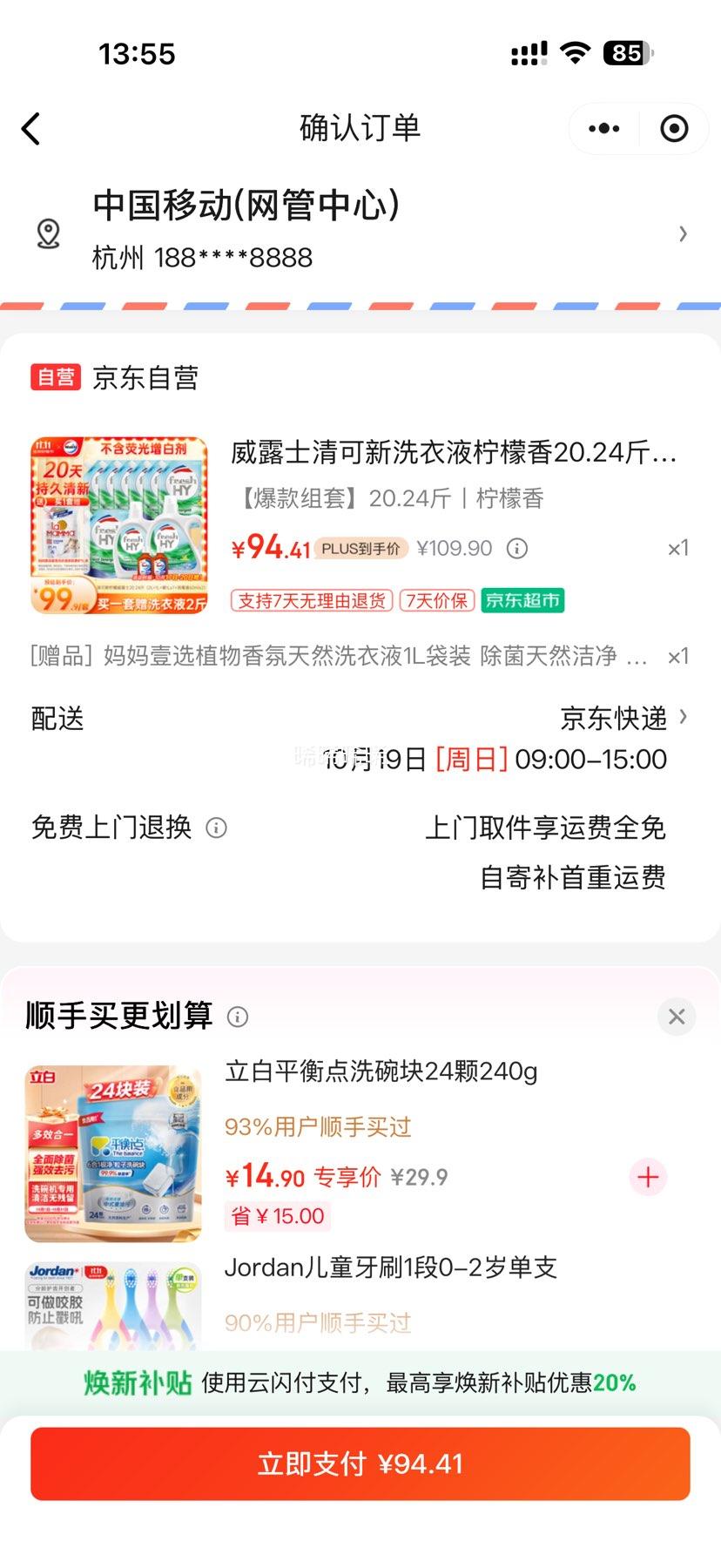Image resolution: width=721 pixels, height=1568 pixels.
Task: Show info about 顺手买更划算
Action: tap(237, 1017)
